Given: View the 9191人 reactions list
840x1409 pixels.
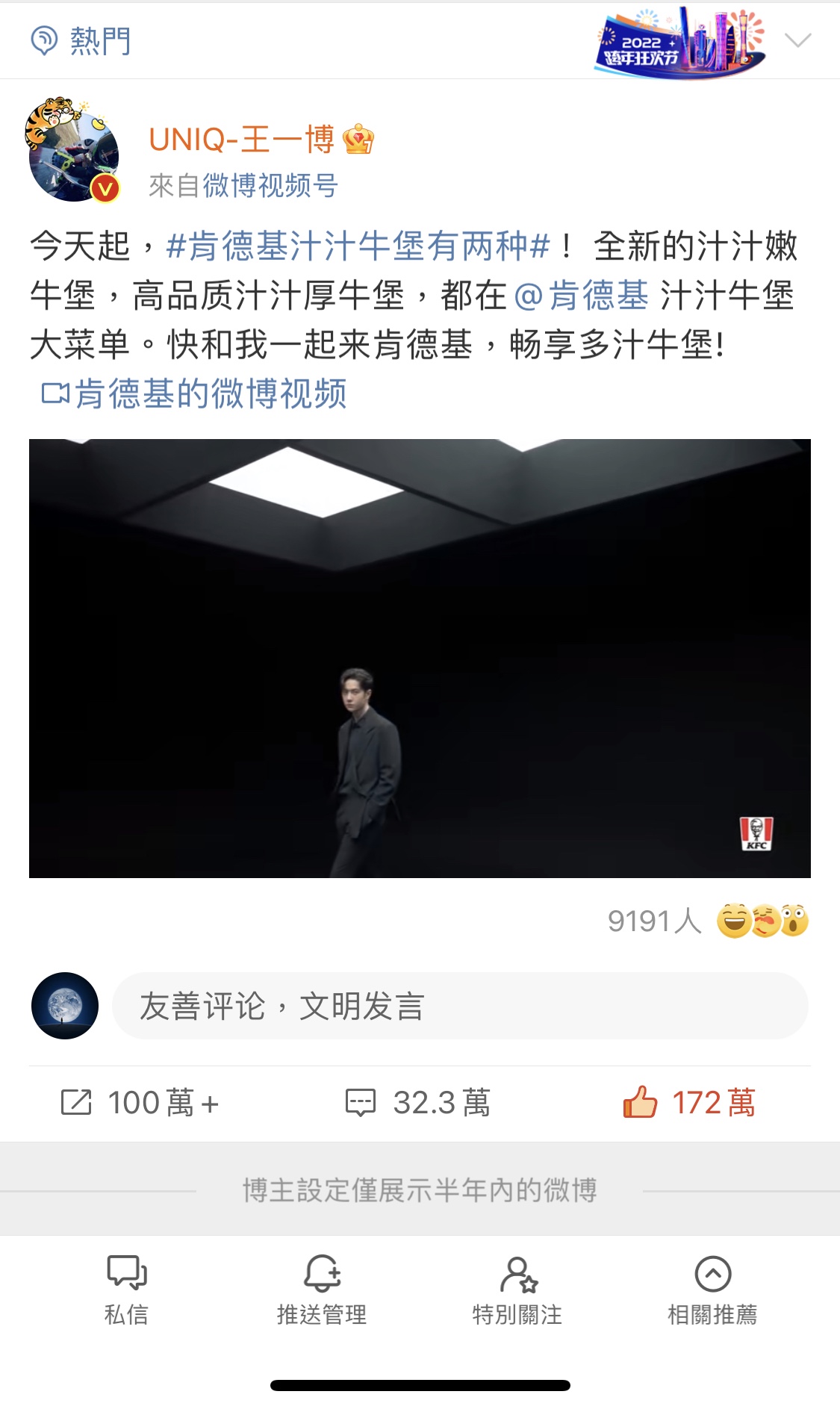Looking at the screenshot, I should pos(706,921).
